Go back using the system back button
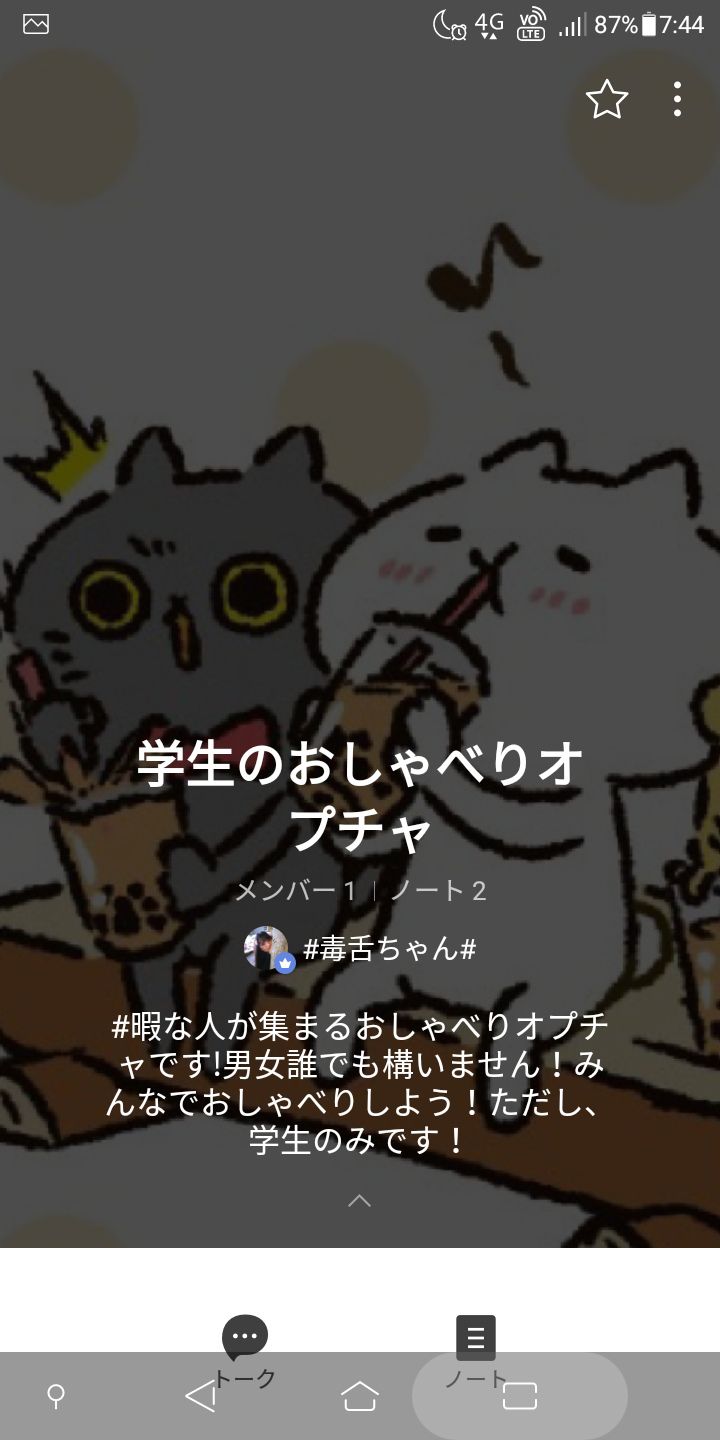This screenshot has height=1440, width=720. point(201,1396)
